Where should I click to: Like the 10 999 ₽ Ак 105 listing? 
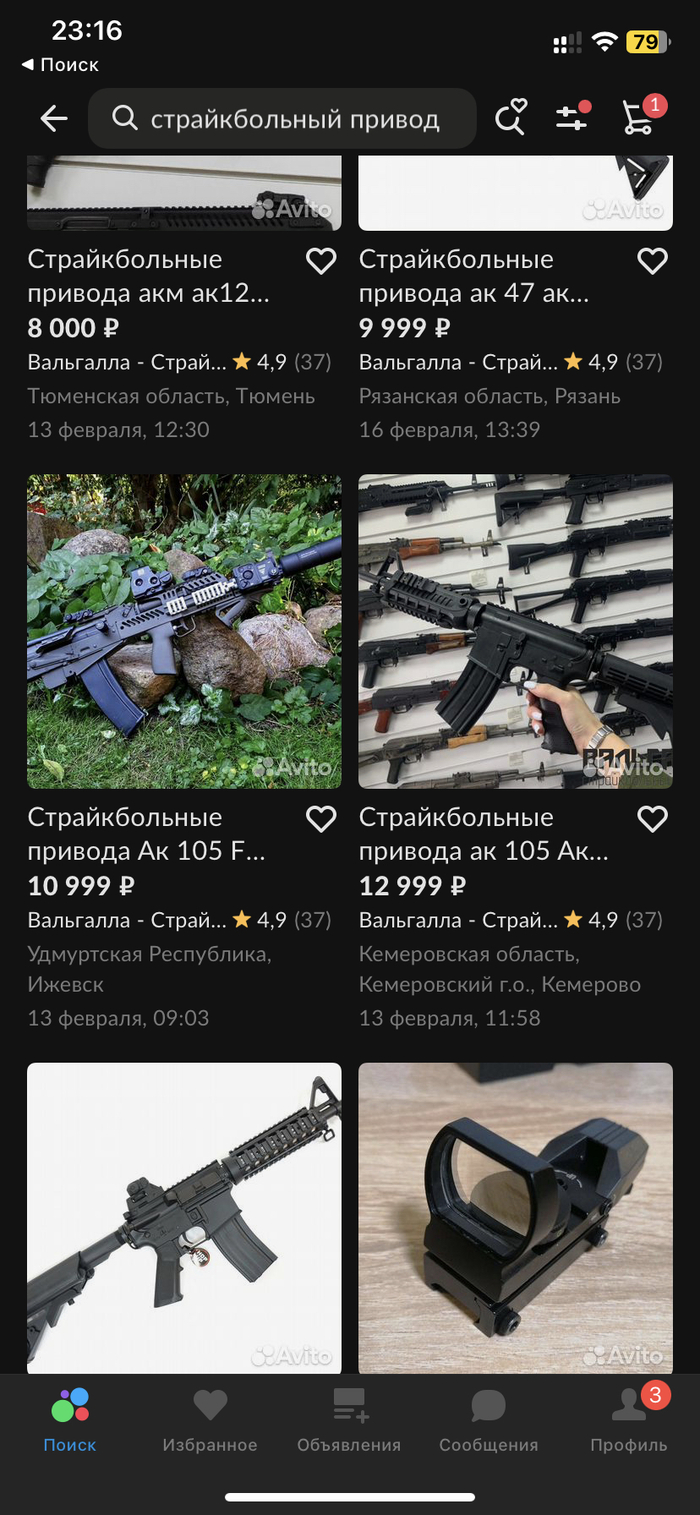pyautogui.click(x=321, y=820)
